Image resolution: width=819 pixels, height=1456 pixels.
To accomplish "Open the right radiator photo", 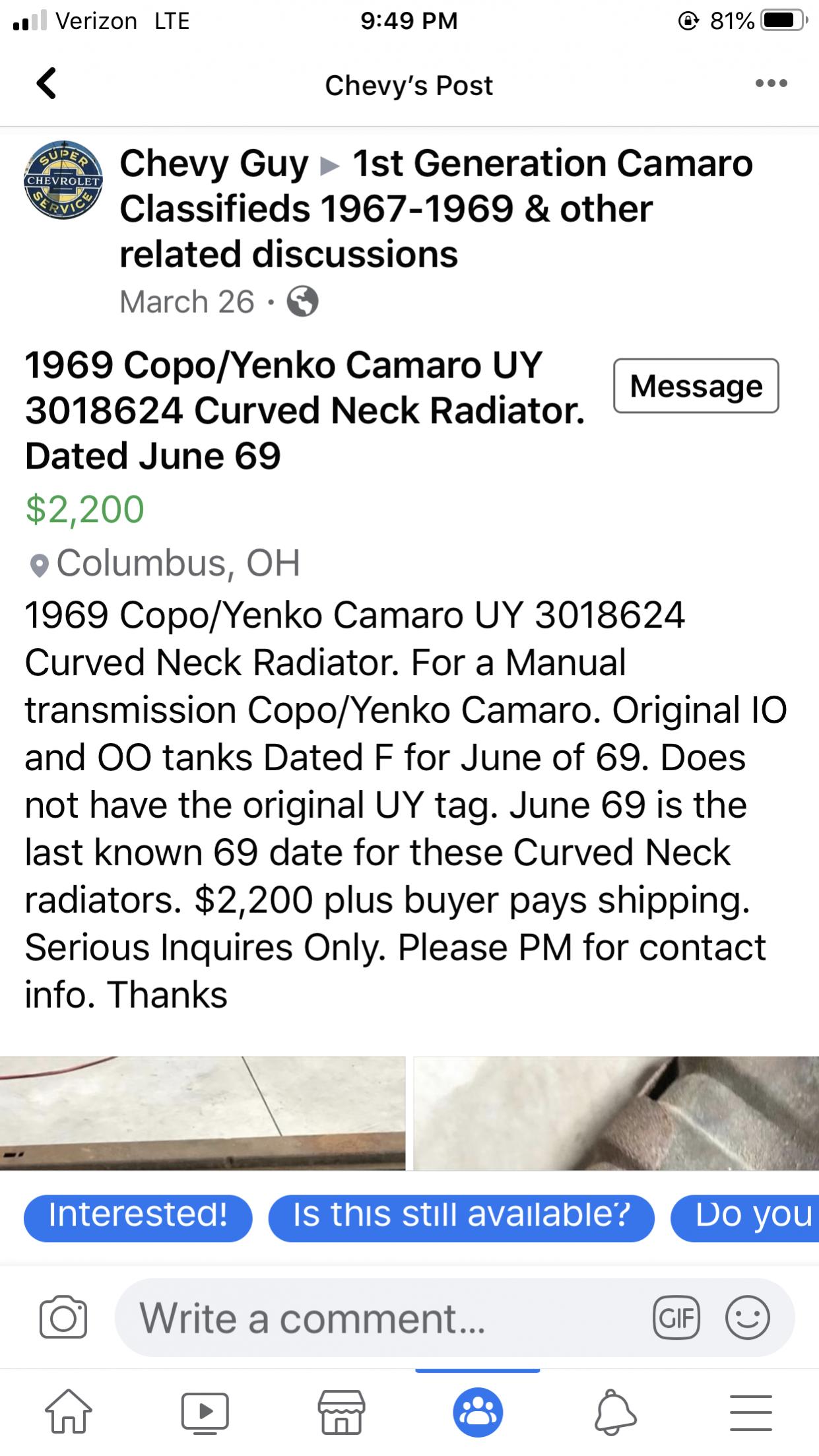I will (616, 1113).
